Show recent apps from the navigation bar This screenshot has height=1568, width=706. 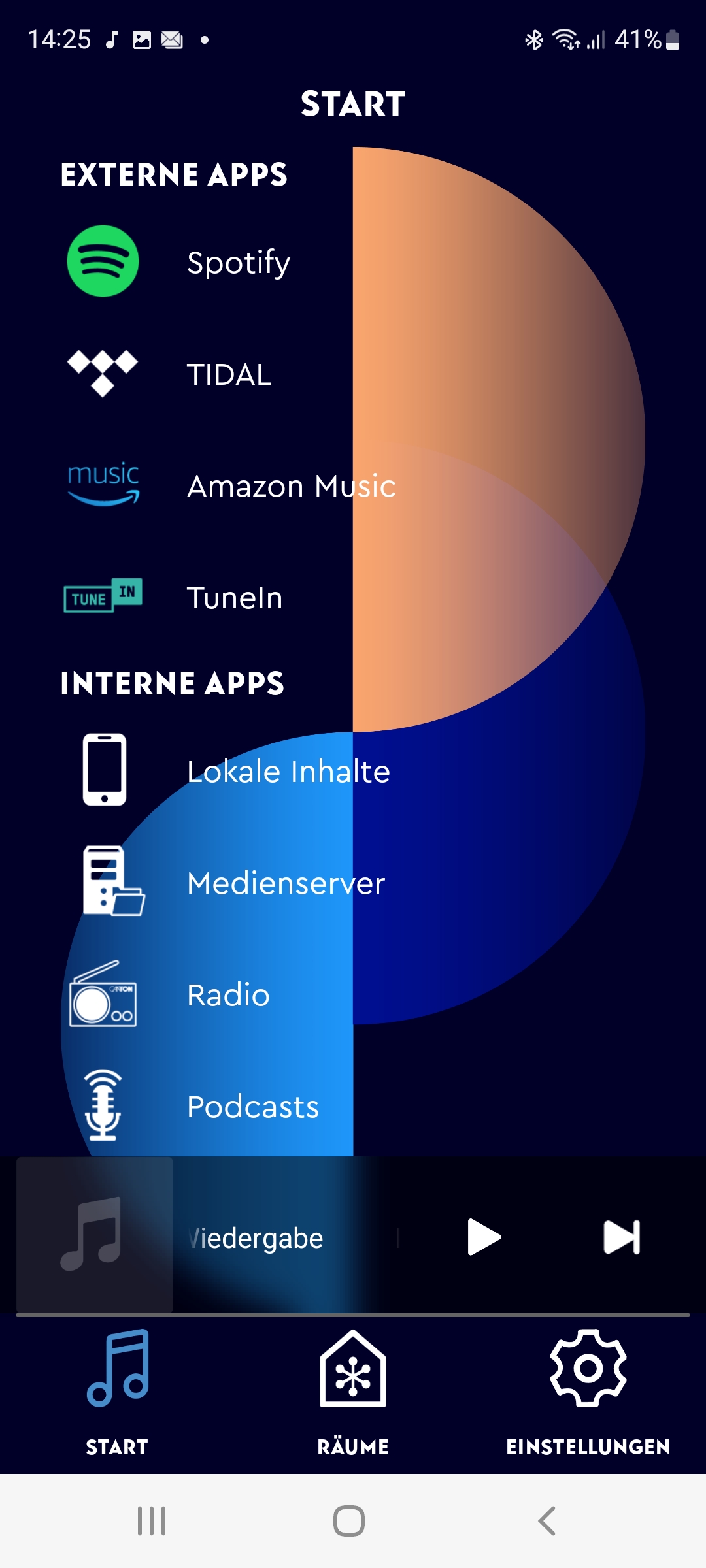[152, 1521]
